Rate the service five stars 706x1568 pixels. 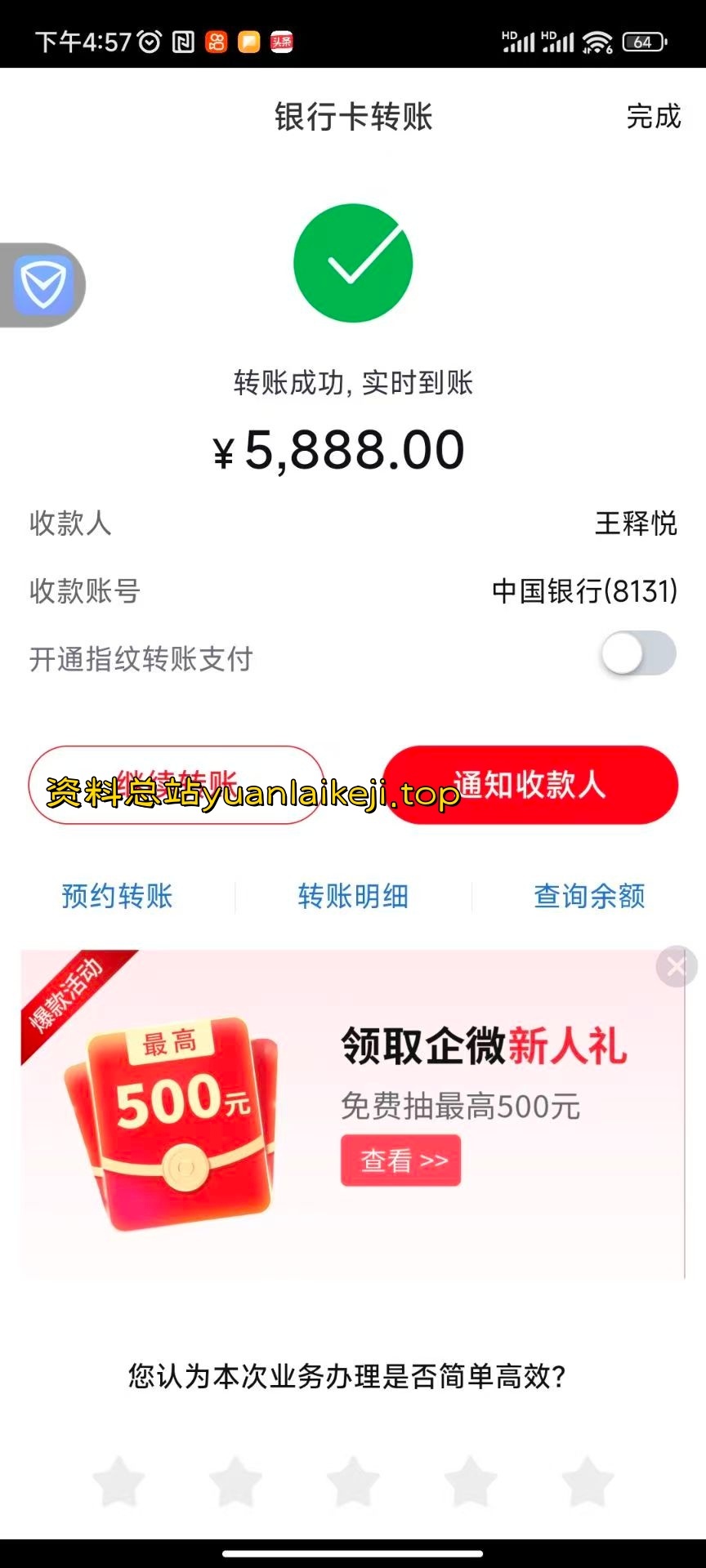coord(588,1481)
